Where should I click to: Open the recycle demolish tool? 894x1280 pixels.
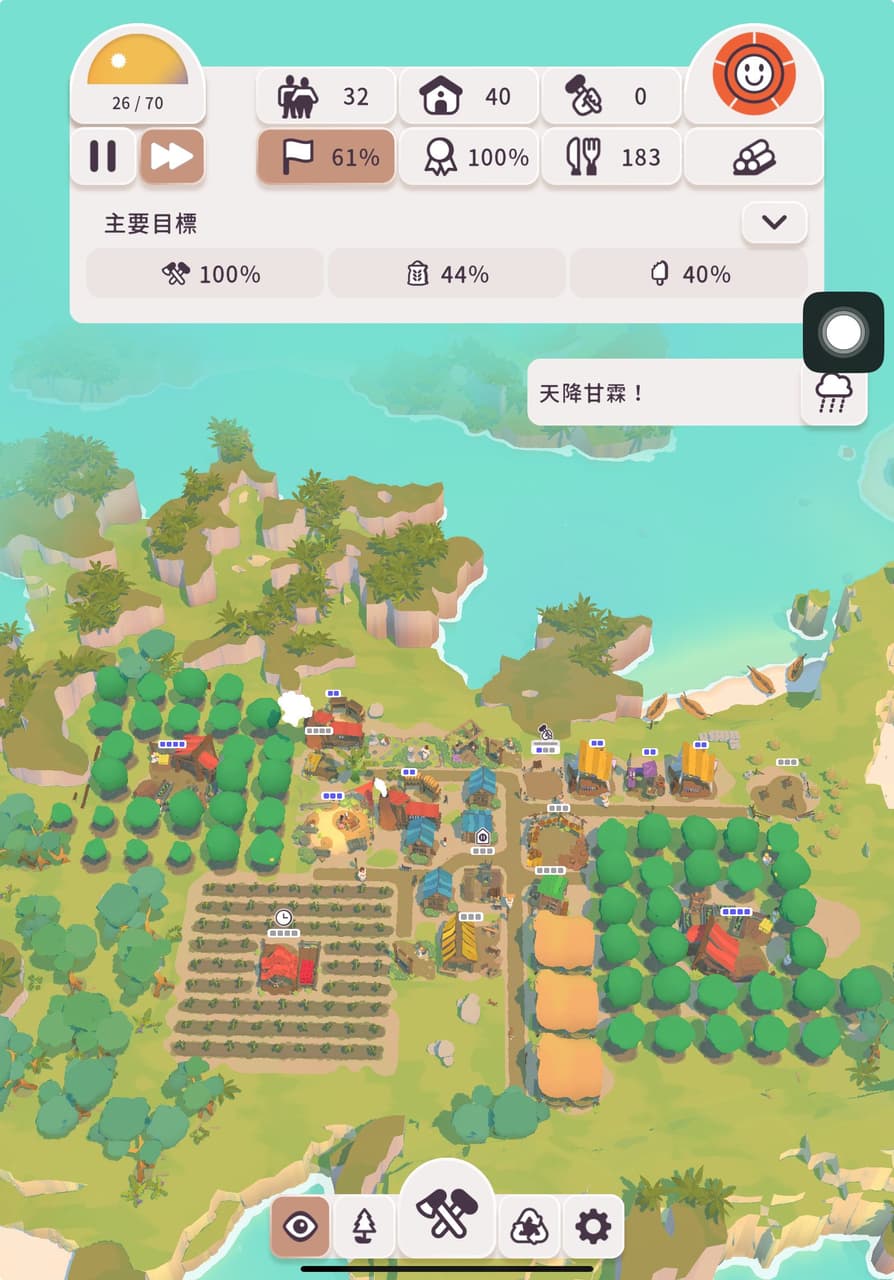529,1226
